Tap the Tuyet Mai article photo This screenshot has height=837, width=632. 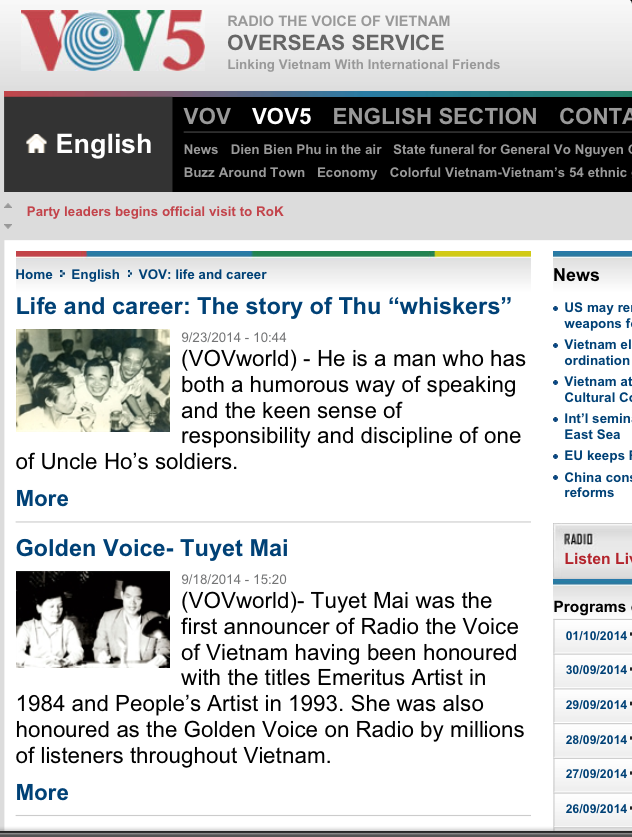(93, 619)
